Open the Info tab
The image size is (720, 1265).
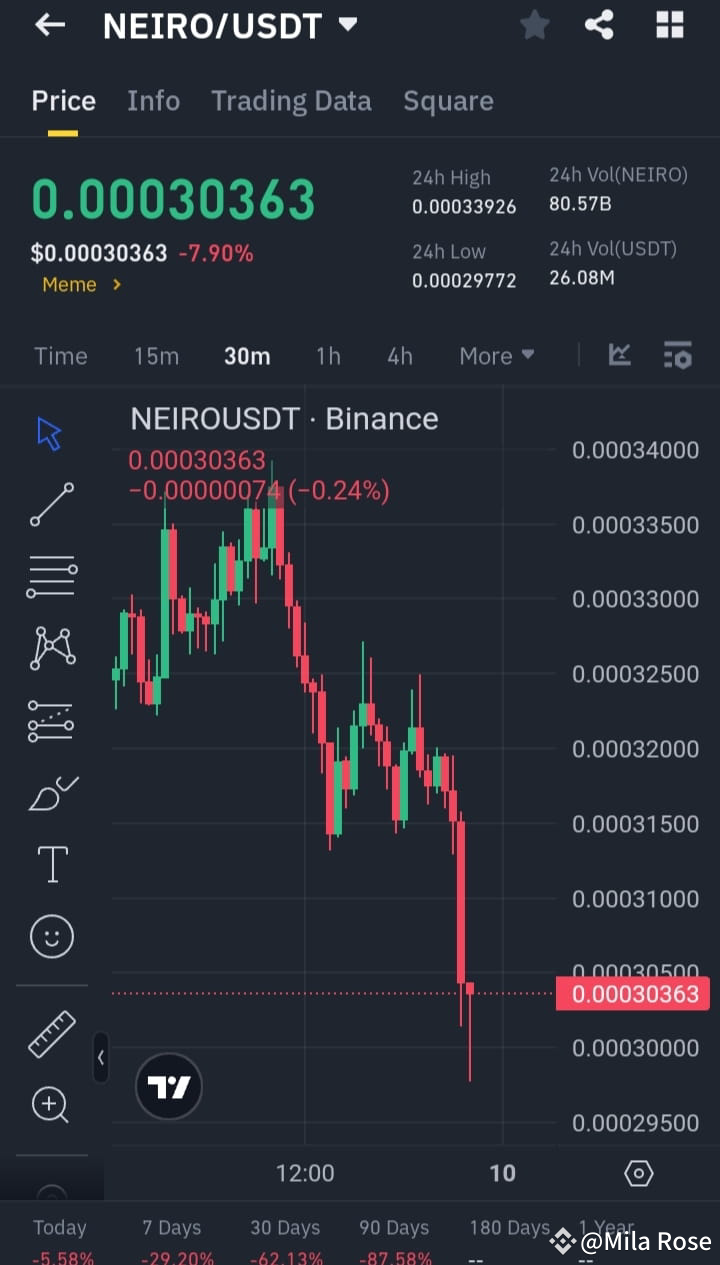(153, 100)
